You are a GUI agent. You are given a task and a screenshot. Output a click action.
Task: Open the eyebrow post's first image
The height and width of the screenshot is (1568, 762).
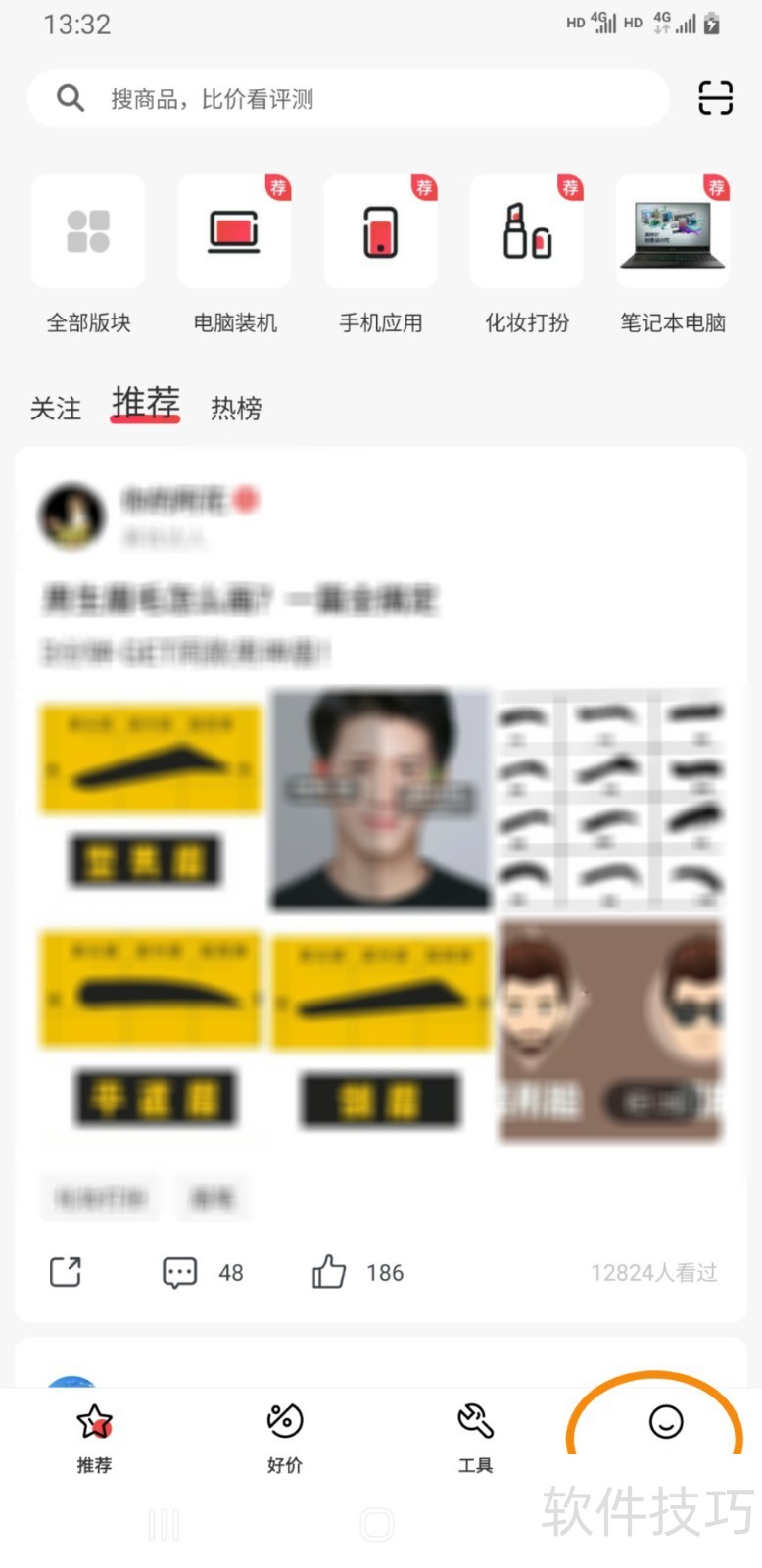pos(150,799)
